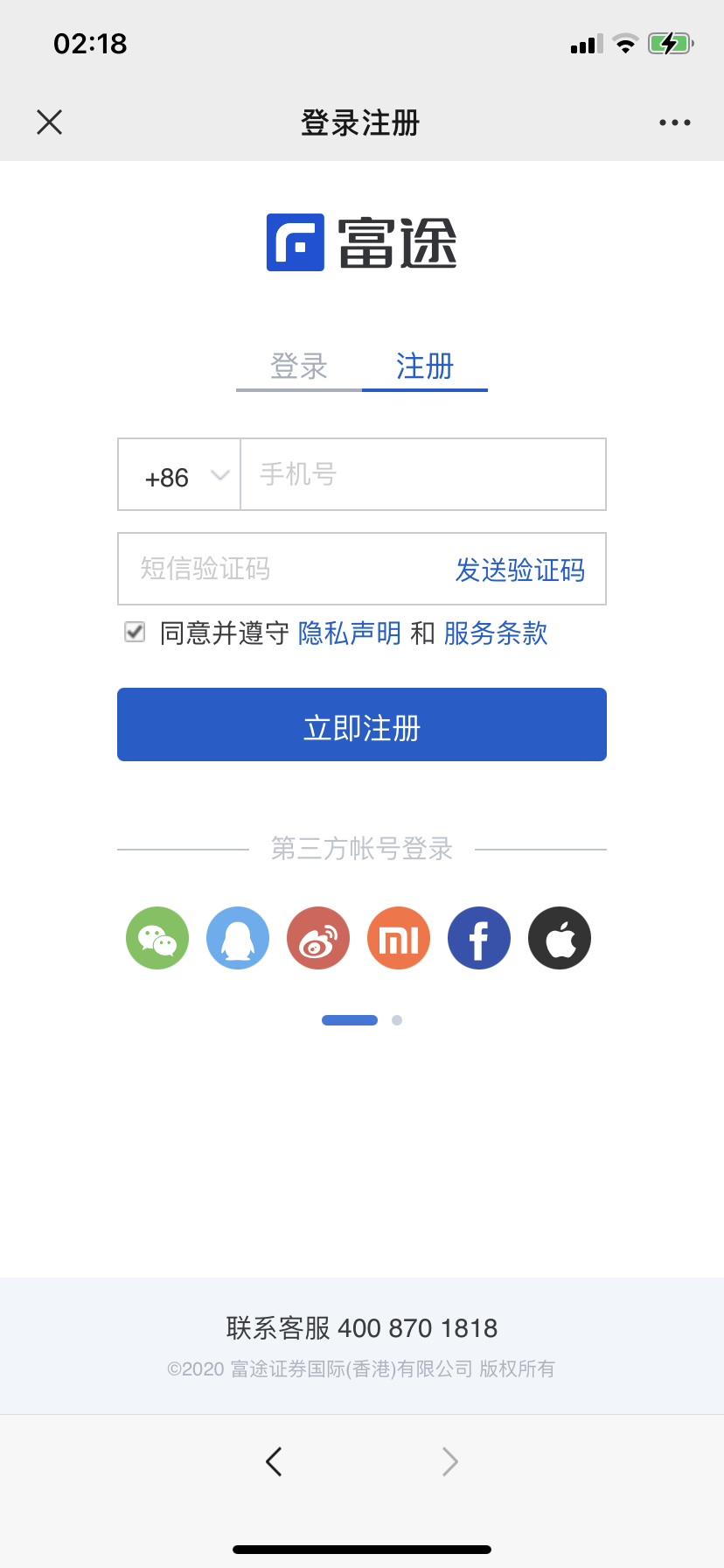Viewport: 724px width, 1568px height.
Task: Sign in with QQ penguin icon
Action: (x=238, y=938)
